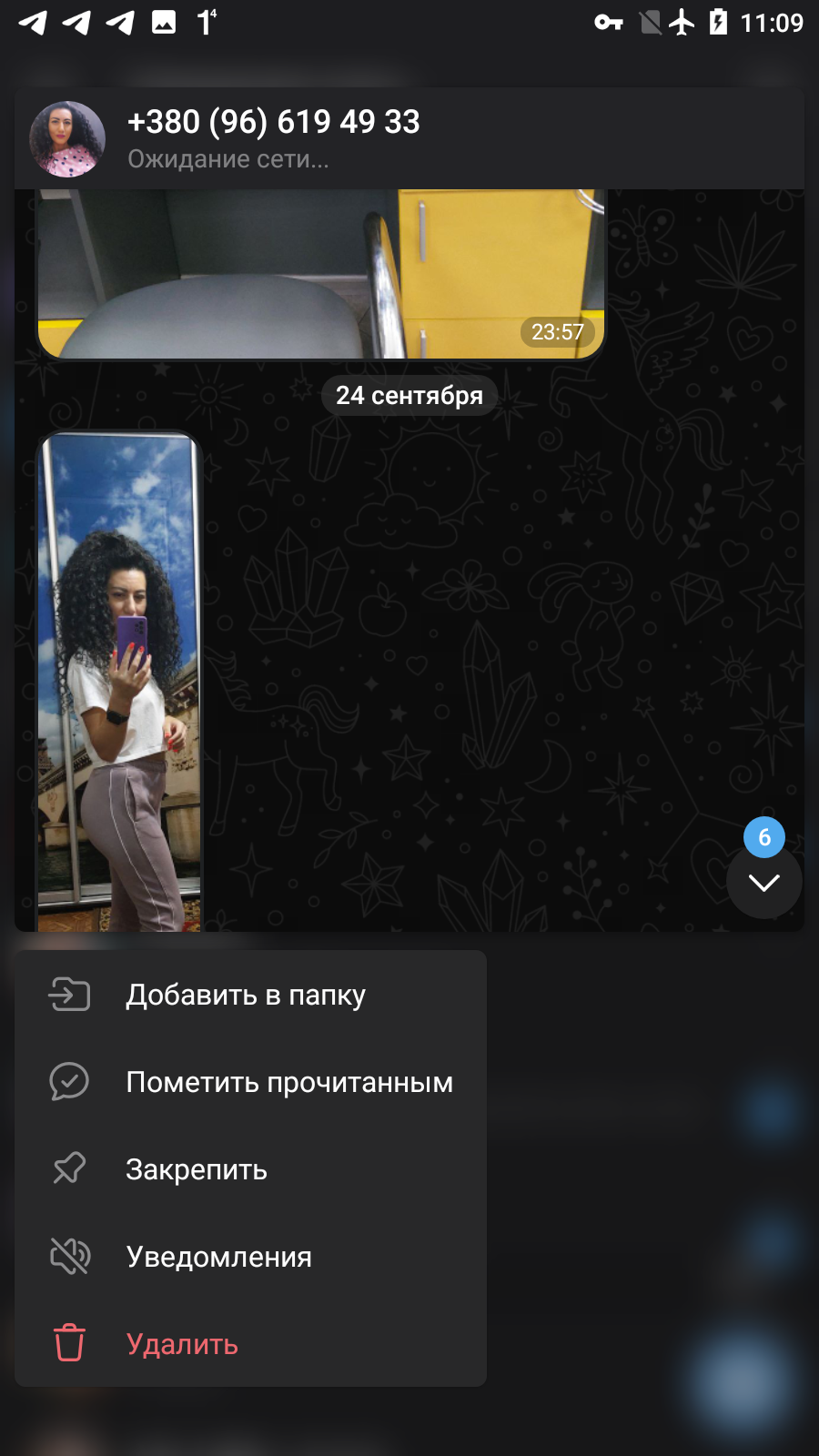Pin the chat with Закрепить
The width and height of the screenshot is (819, 1456).
coord(250,1169)
